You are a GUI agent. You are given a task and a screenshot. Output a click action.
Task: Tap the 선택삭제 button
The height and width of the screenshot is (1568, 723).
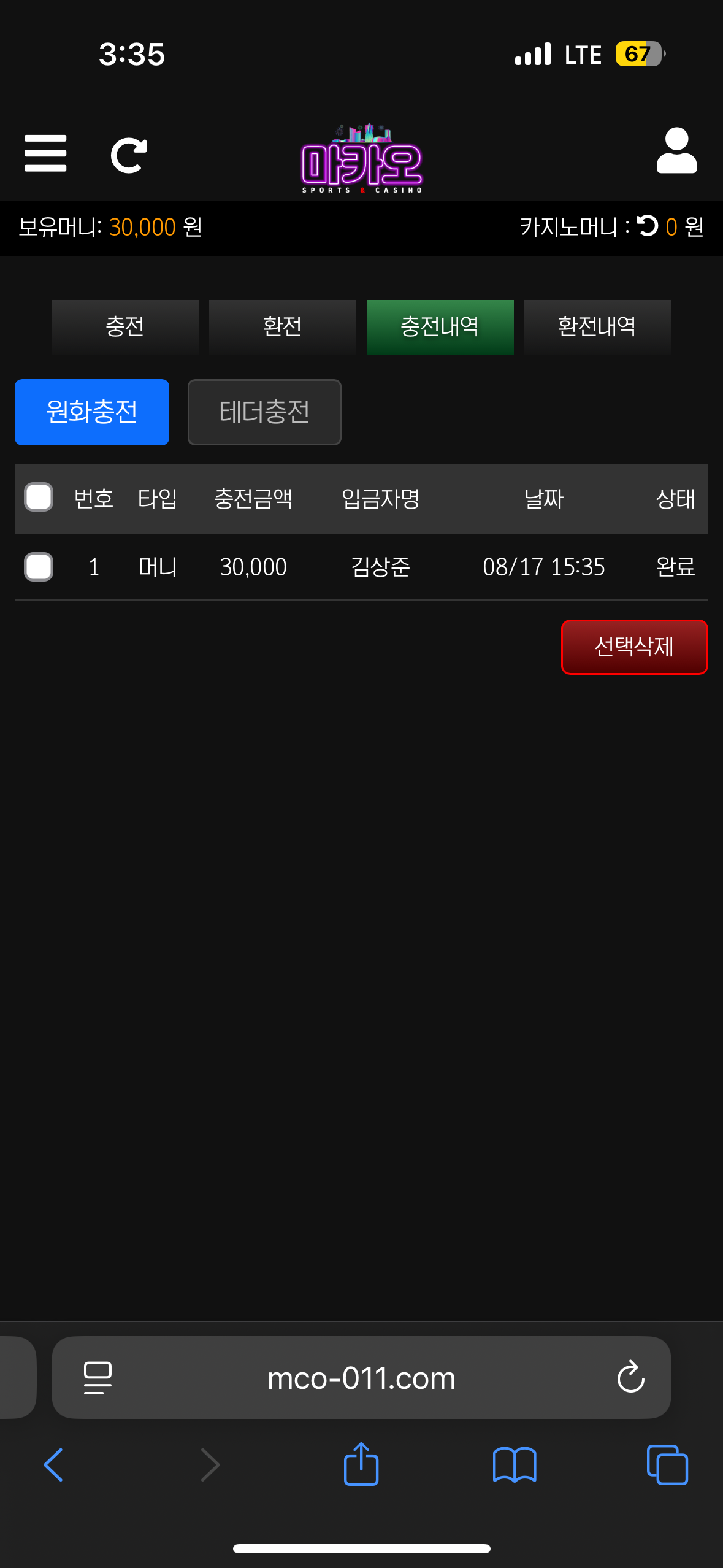click(x=634, y=647)
